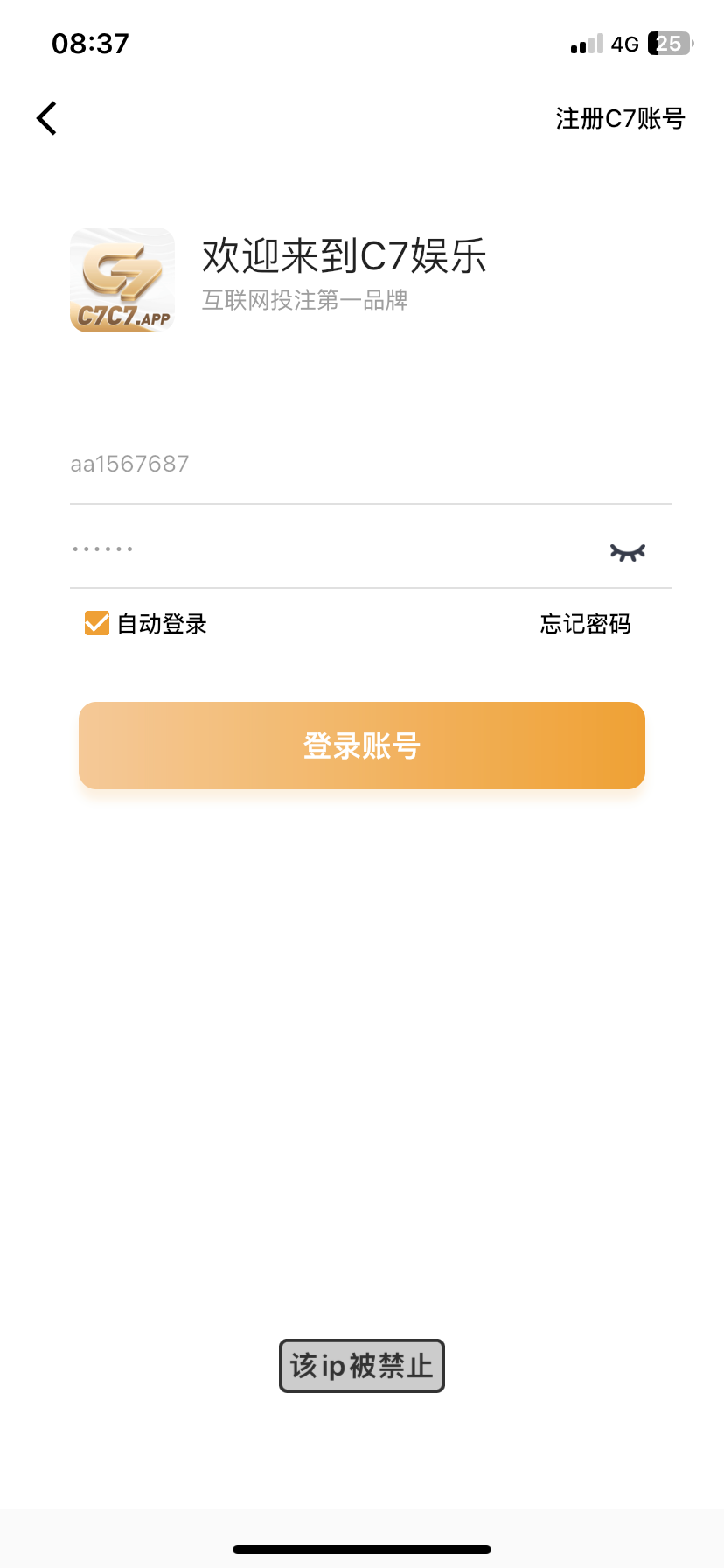Screen dimensions: 724x1568
Task: Tap the clock showing 08:37
Action: (x=90, y=42)
